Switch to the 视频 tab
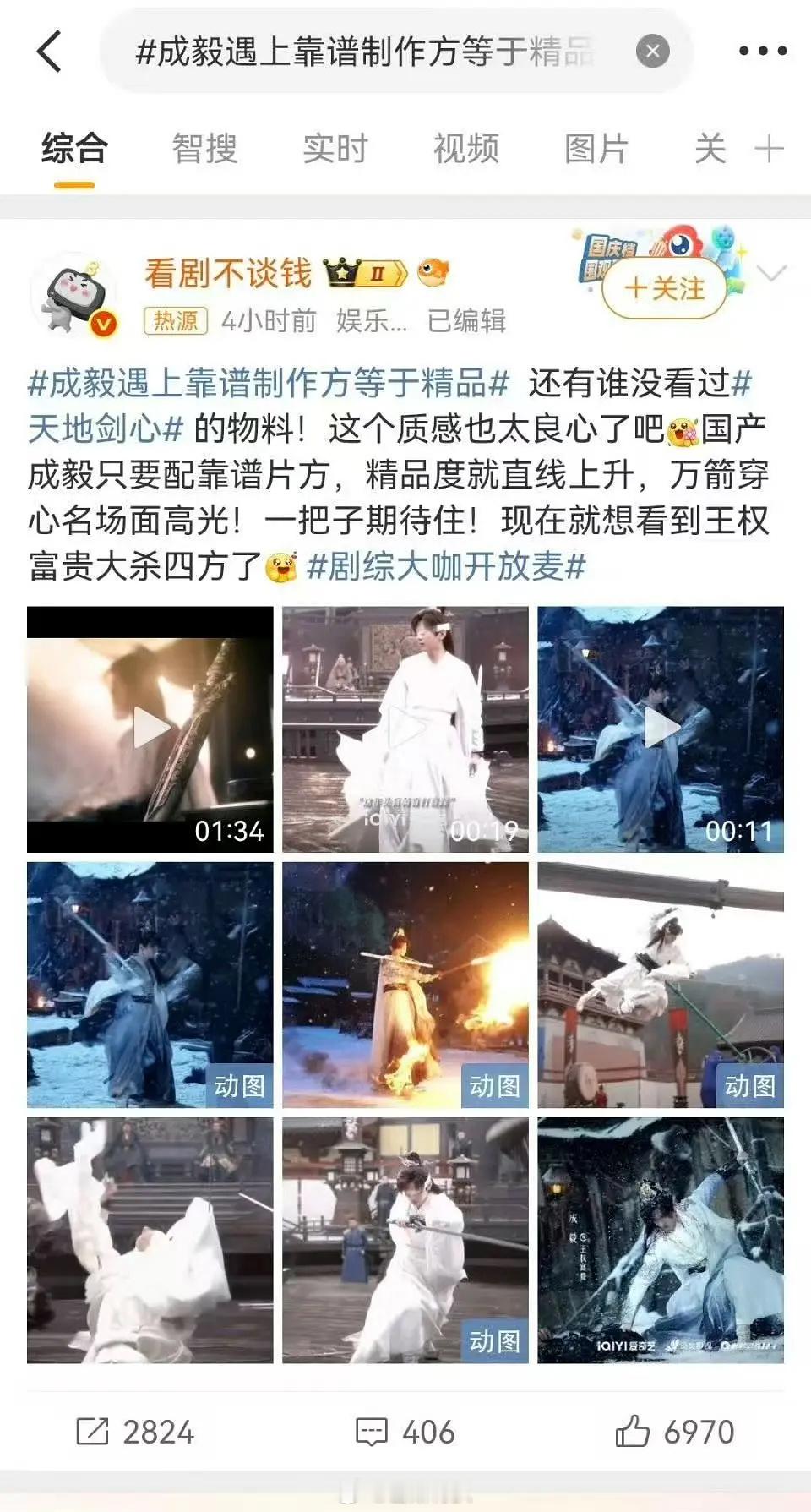This screenshot has width=811, height=1512. (x=466, y=149)
